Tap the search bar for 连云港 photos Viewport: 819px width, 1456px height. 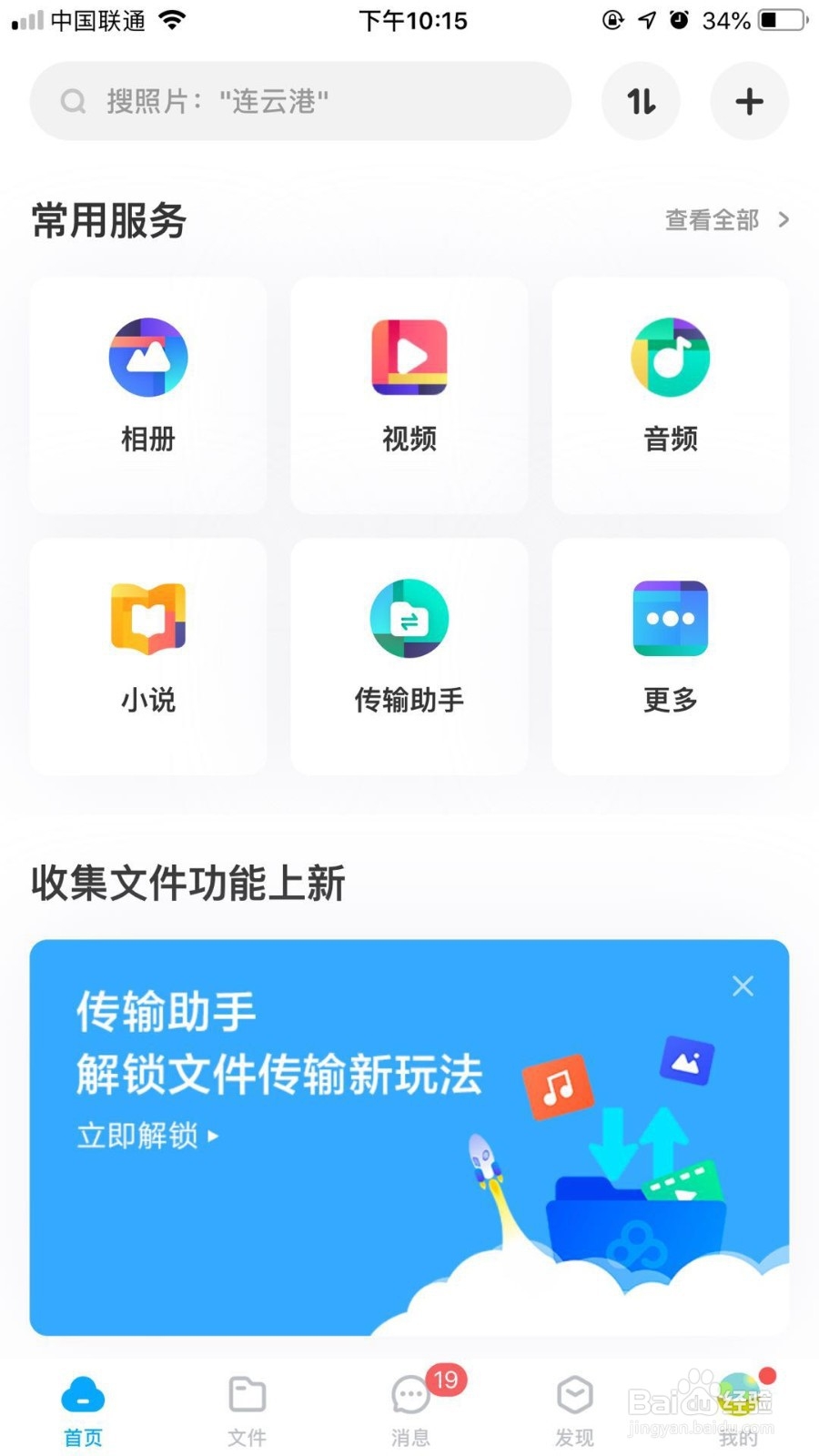[x=300, y=101]
